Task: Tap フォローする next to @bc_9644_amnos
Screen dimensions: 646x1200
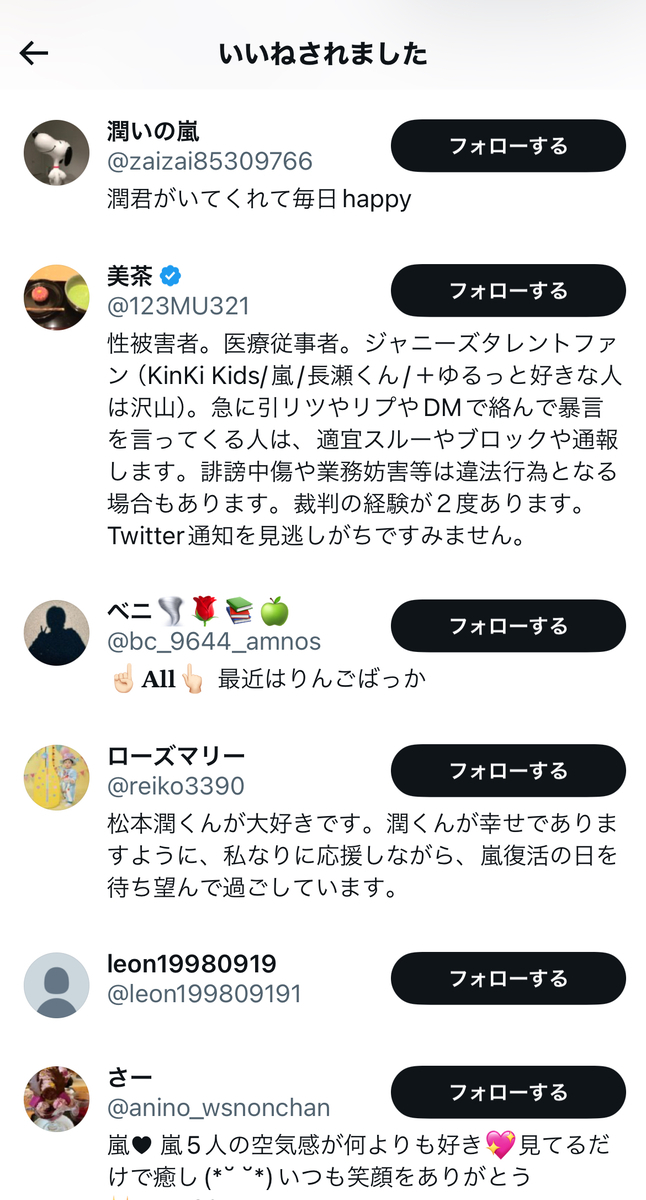Action: tap(508, 626)
